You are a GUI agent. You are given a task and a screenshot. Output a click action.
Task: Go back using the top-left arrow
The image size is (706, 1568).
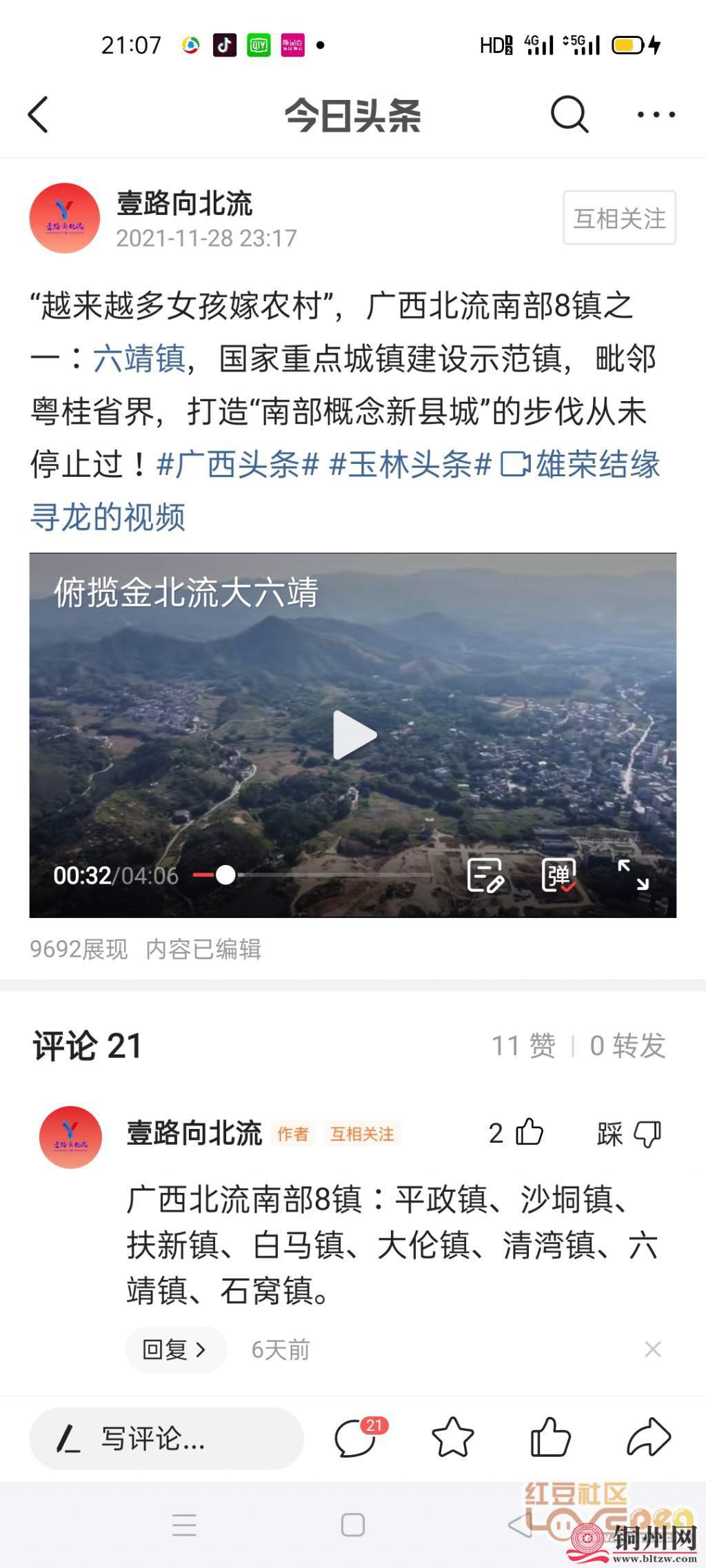tap(39, 114)
